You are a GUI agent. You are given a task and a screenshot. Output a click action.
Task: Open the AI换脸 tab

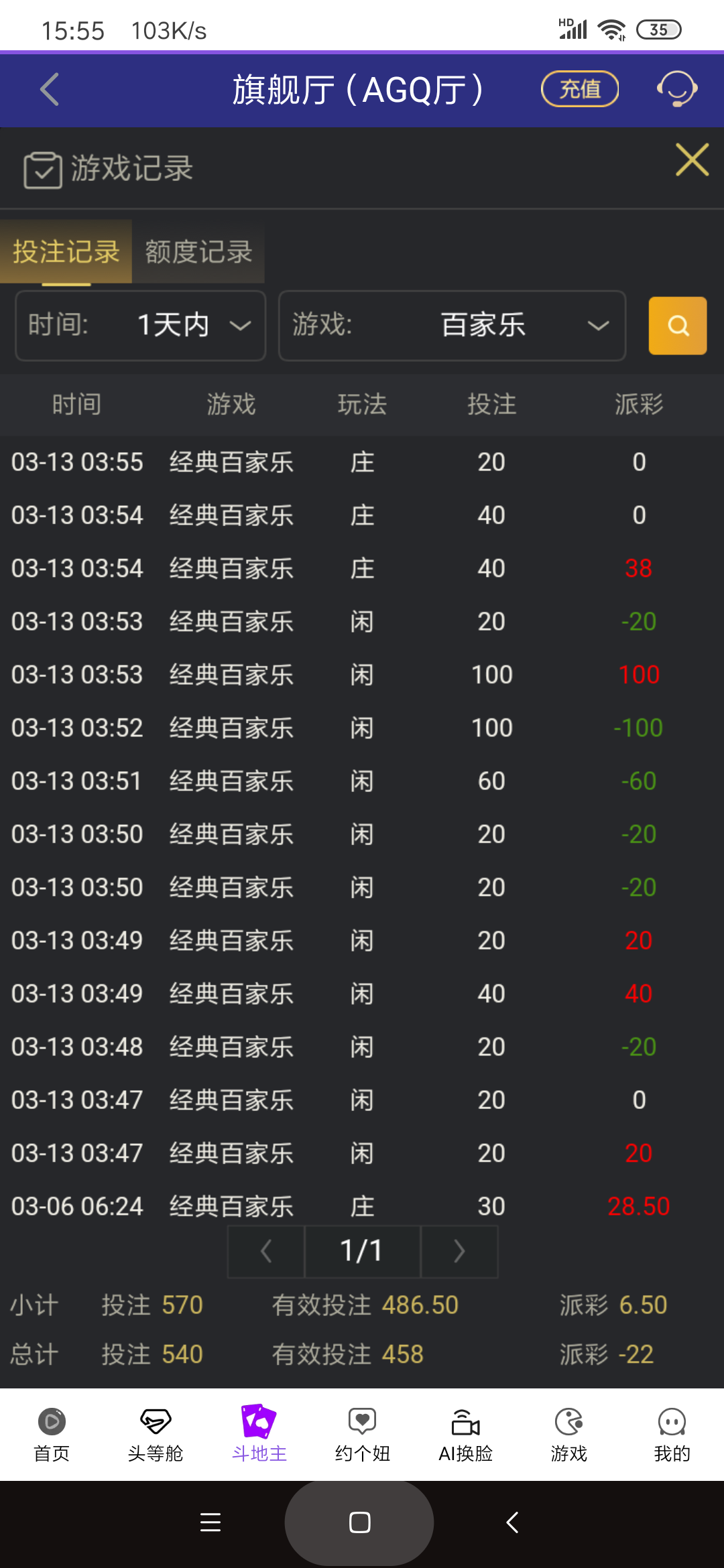click(465, 1434)
